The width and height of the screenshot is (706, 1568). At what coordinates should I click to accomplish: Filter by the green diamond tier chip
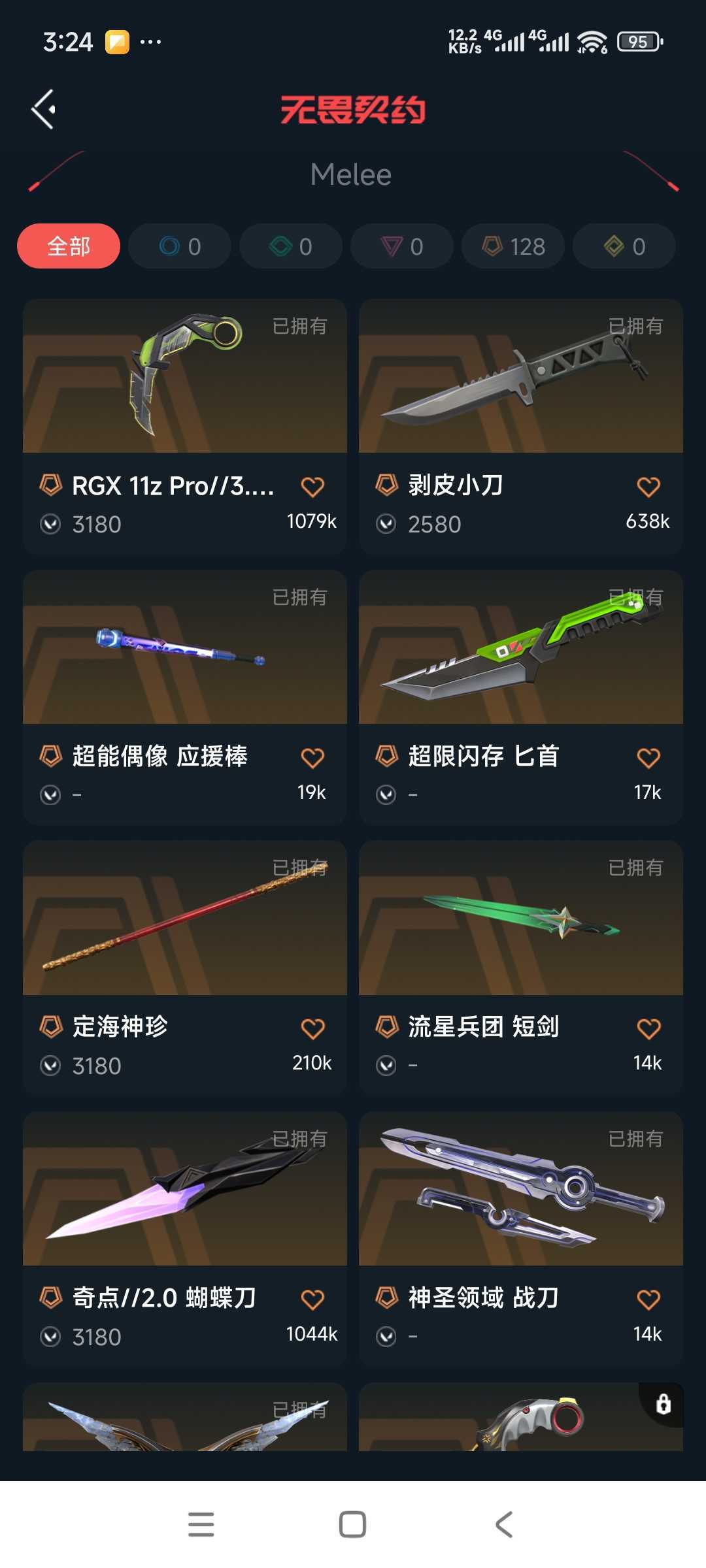[x=291, y=246]
